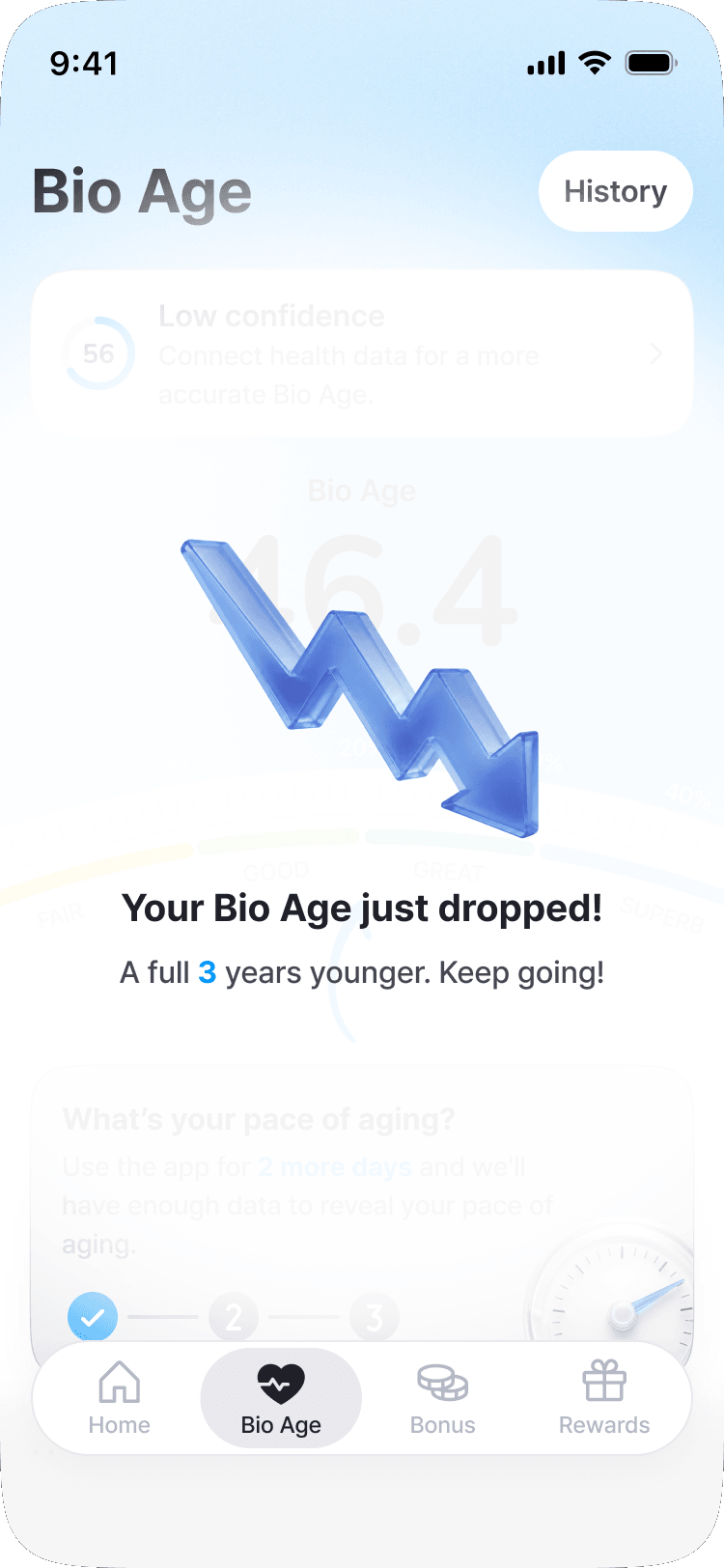The width and height of the screenshot is (724, 1568).
Task: Switch to the Home tab
Action: click(x=120, y=1398)
